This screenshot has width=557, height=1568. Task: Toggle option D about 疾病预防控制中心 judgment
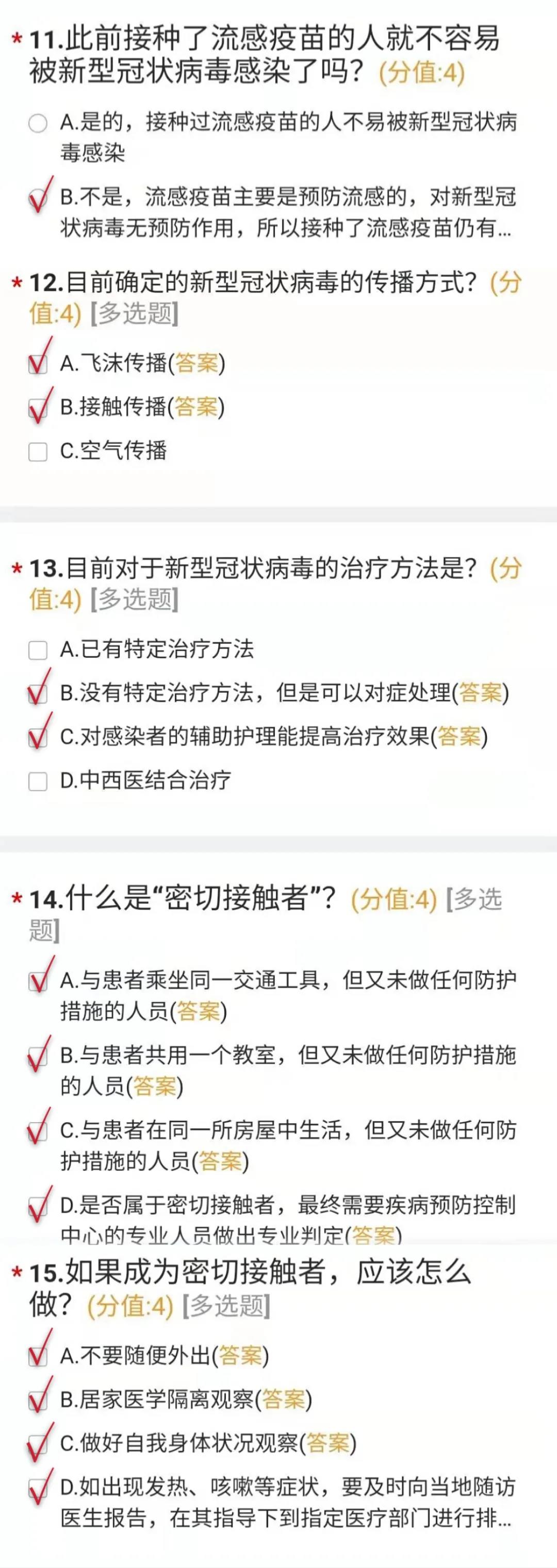click(x=38, y=1206)
